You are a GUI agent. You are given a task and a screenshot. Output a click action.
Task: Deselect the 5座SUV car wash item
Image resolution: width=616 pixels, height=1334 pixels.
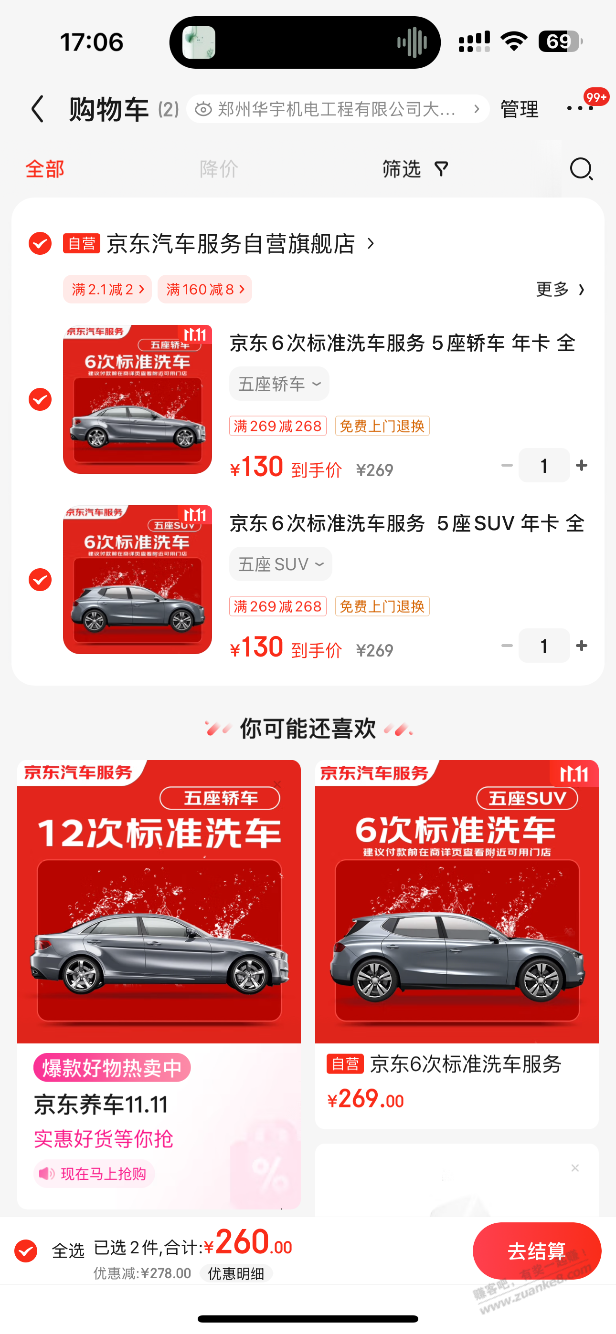[40, 580]
